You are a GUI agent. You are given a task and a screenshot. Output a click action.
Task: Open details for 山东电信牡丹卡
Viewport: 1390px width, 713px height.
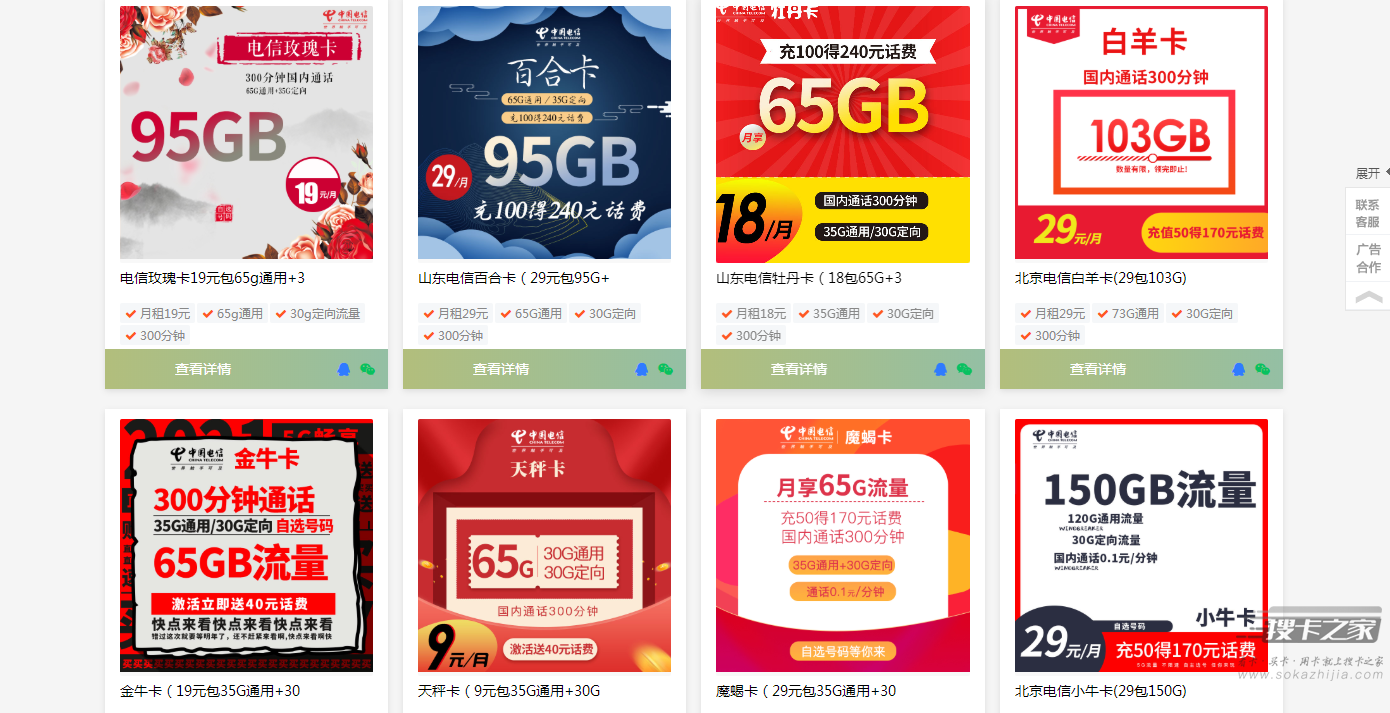click(x=799, y=369)
